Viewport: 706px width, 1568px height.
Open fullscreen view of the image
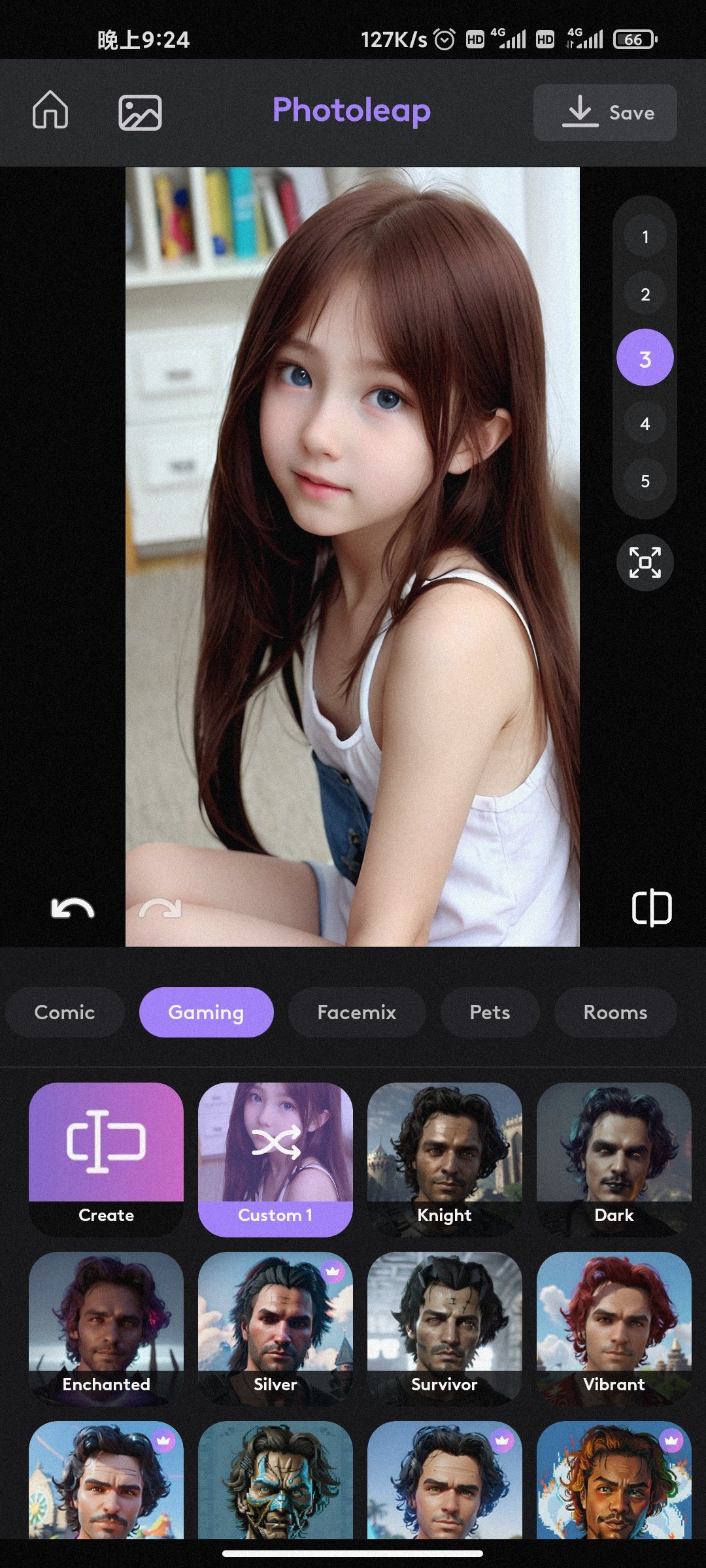pyautogui.click(x=645, y=563)
